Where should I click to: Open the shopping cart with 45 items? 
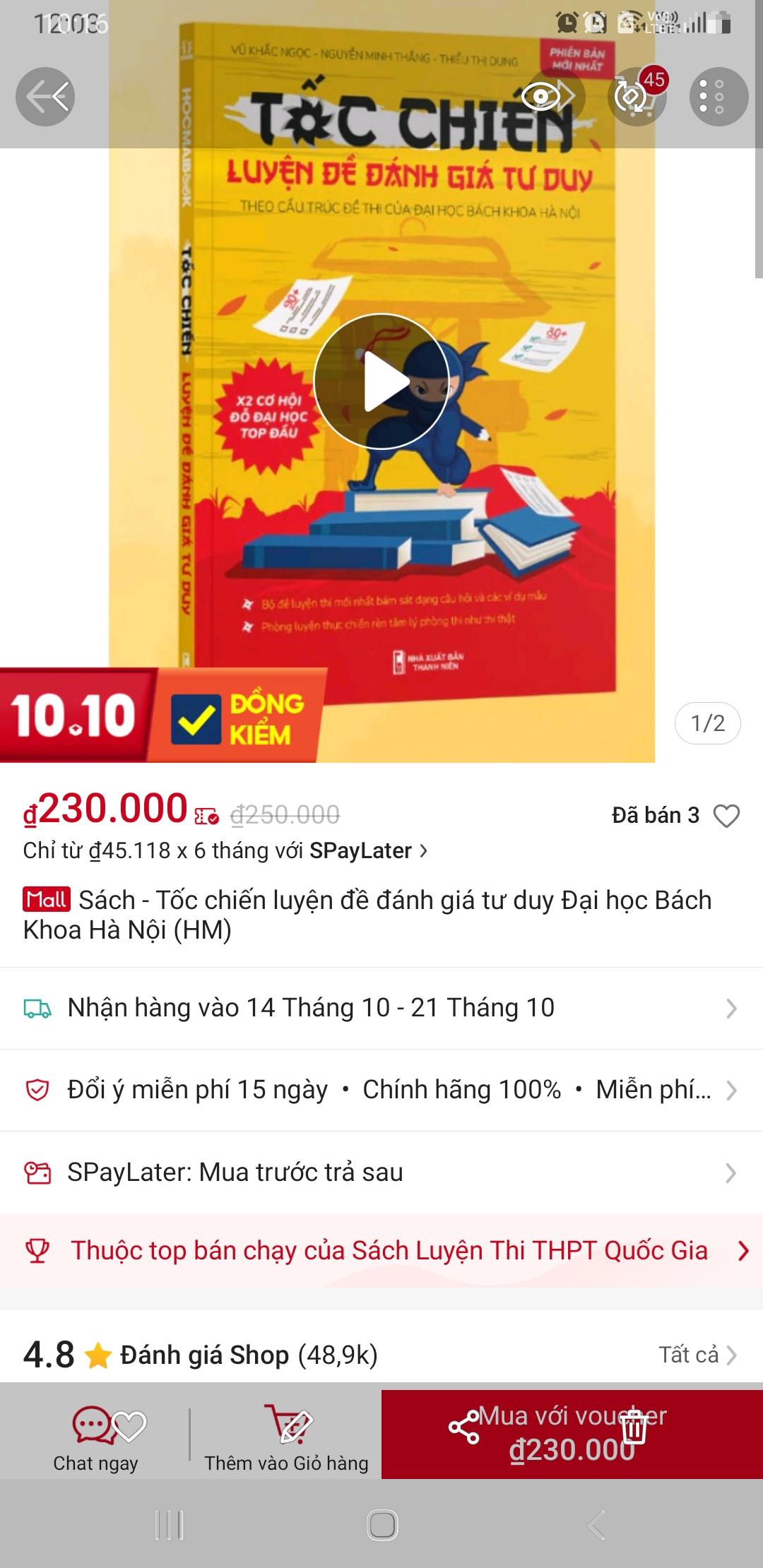(x=637, y=97)
